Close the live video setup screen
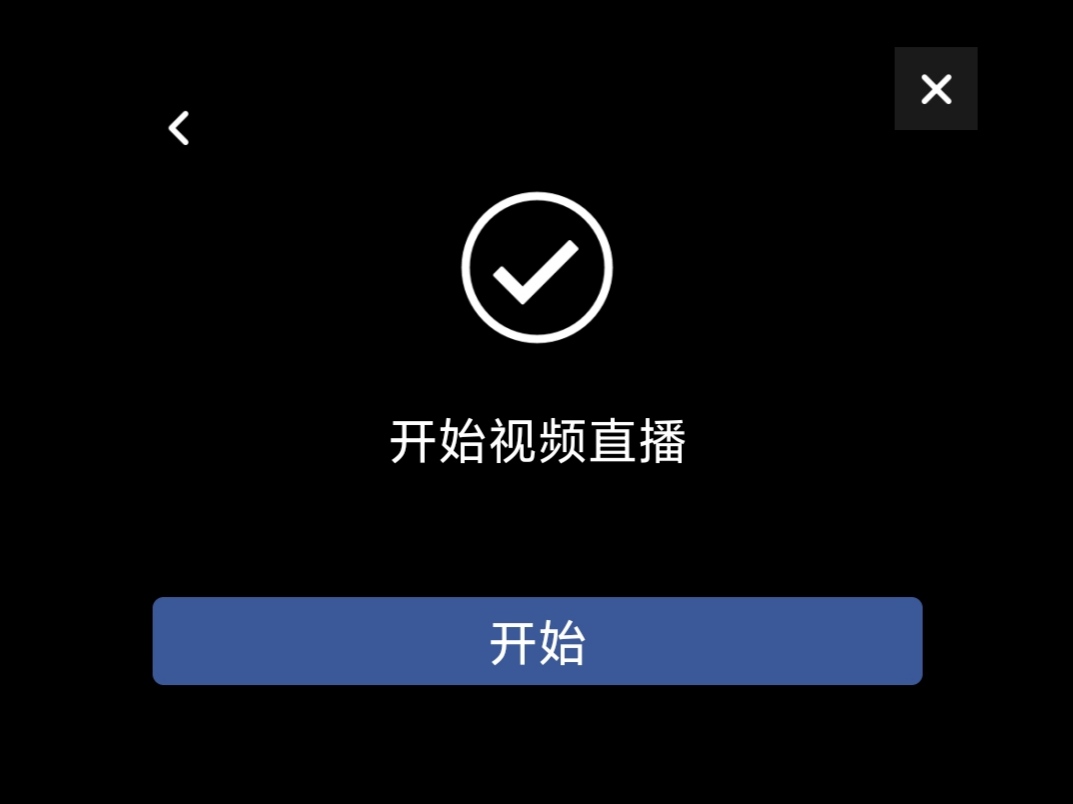Screen dimensions: 1073x804 pyautogui.click(x=935, y=89)
